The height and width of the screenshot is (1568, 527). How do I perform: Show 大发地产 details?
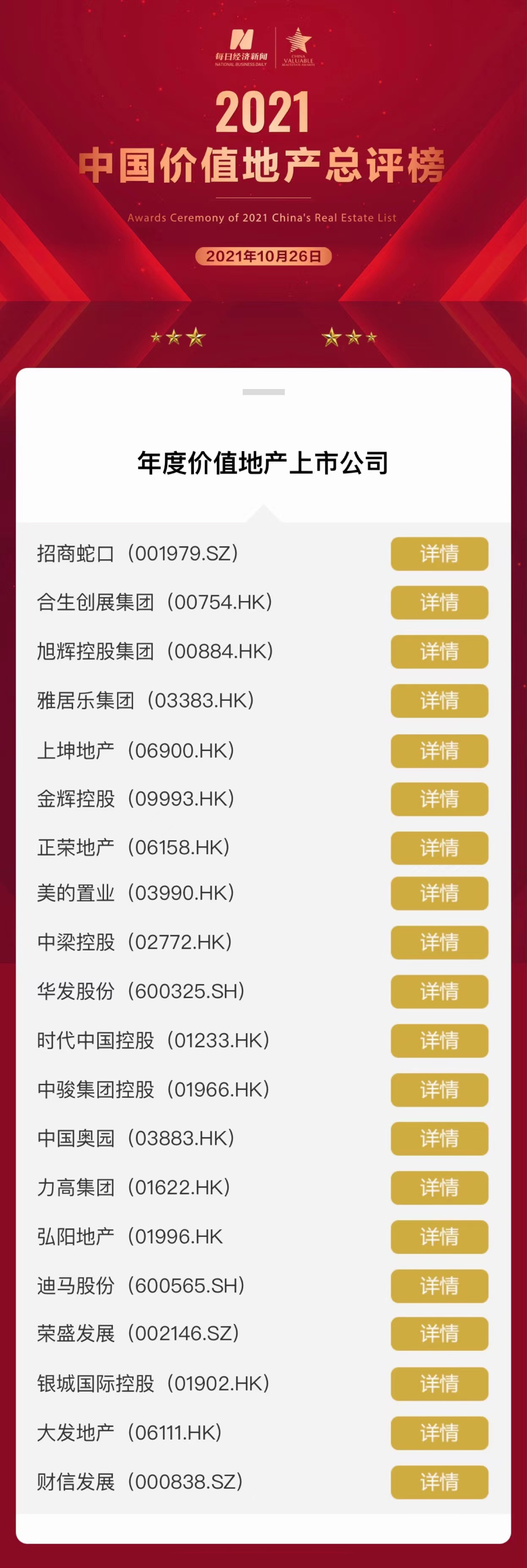pyautogui.click(x=439, y=1433)
